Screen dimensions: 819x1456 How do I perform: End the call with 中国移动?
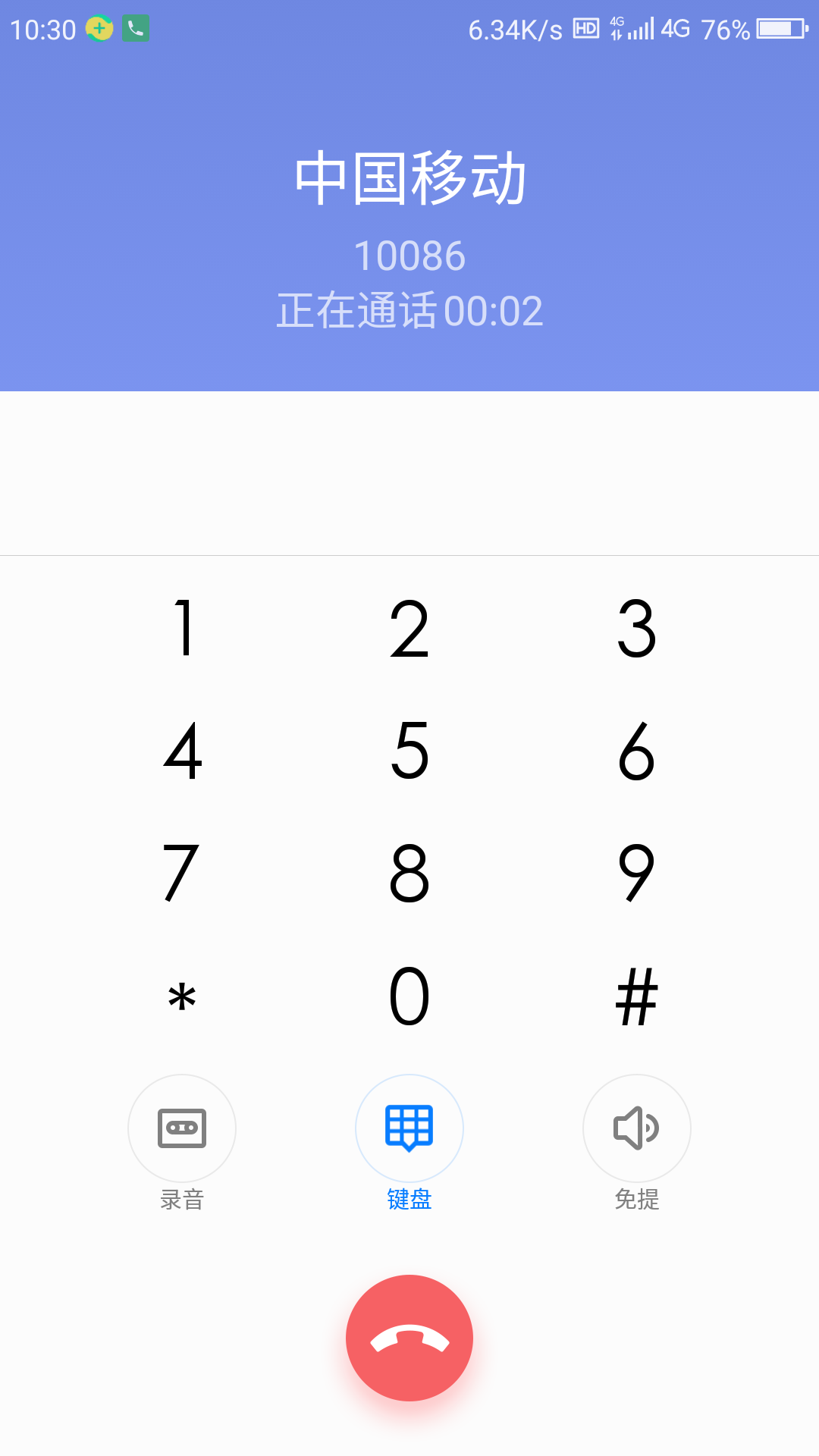409,1338
